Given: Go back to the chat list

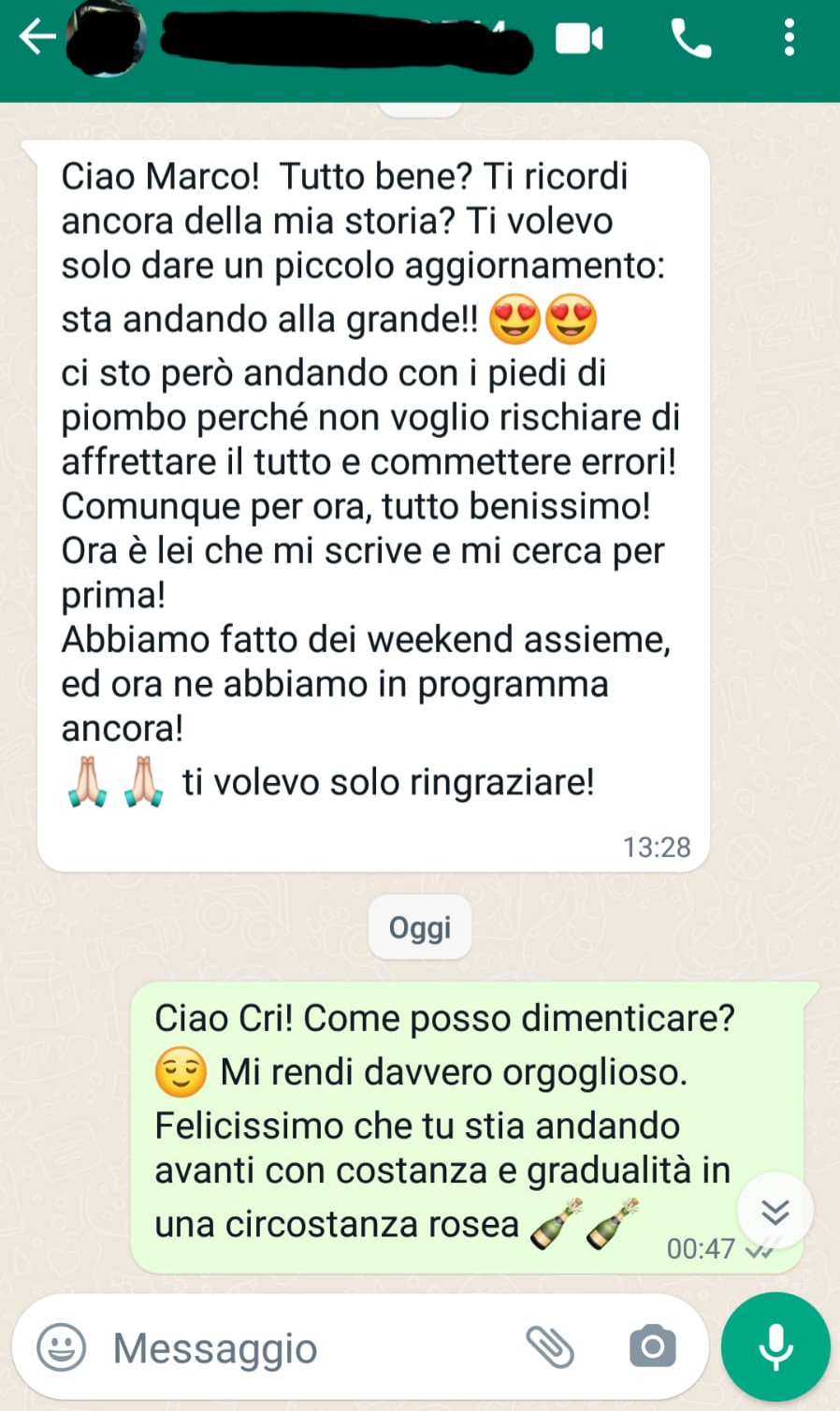Looking at the screenshot, I should coord(37,38).
